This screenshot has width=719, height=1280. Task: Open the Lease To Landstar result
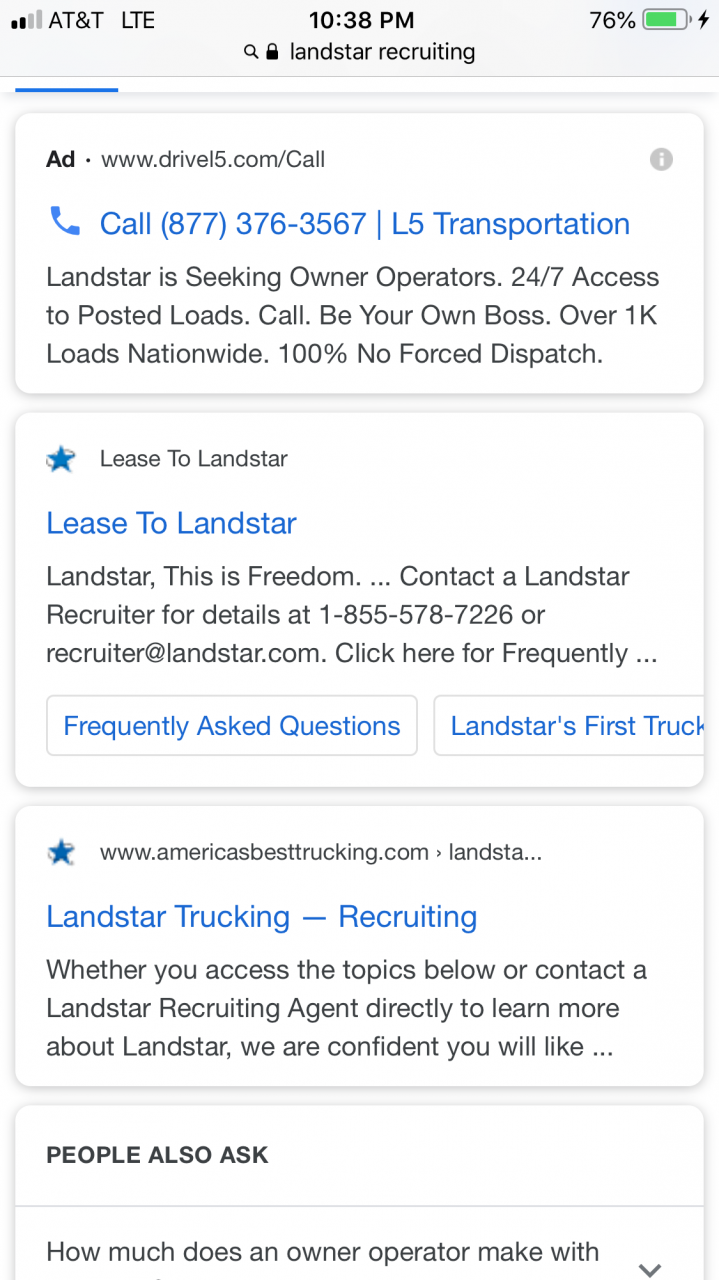pos(172,523)
